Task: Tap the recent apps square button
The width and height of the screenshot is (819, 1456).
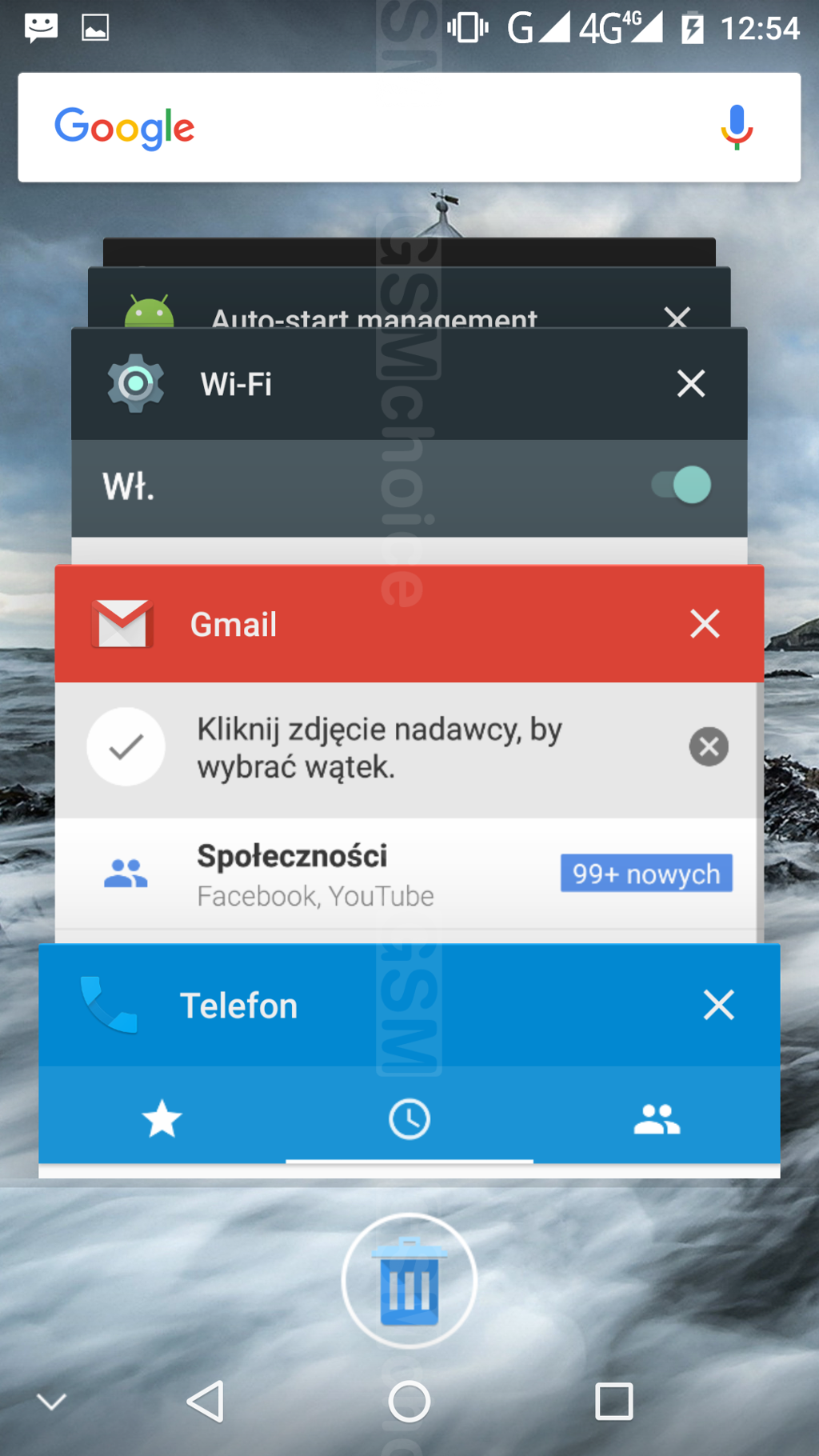Action: (613, 1402)
